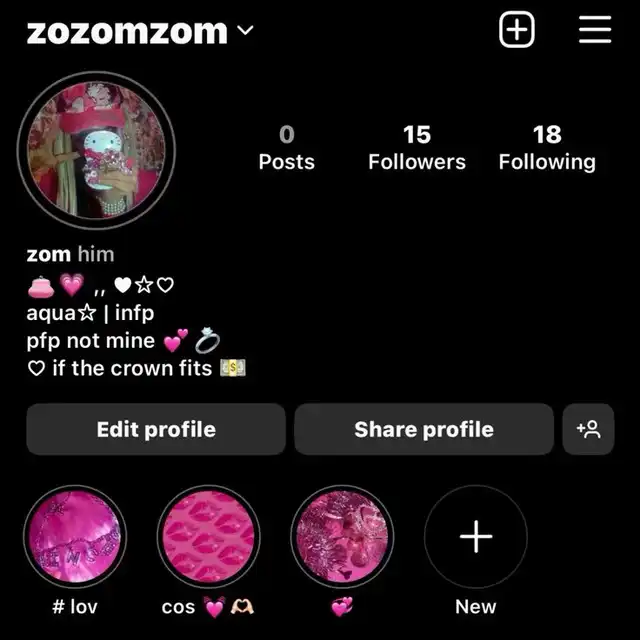
Task: Open the hamburger menu
Action: pyautogui.click(x=595, y=31)
